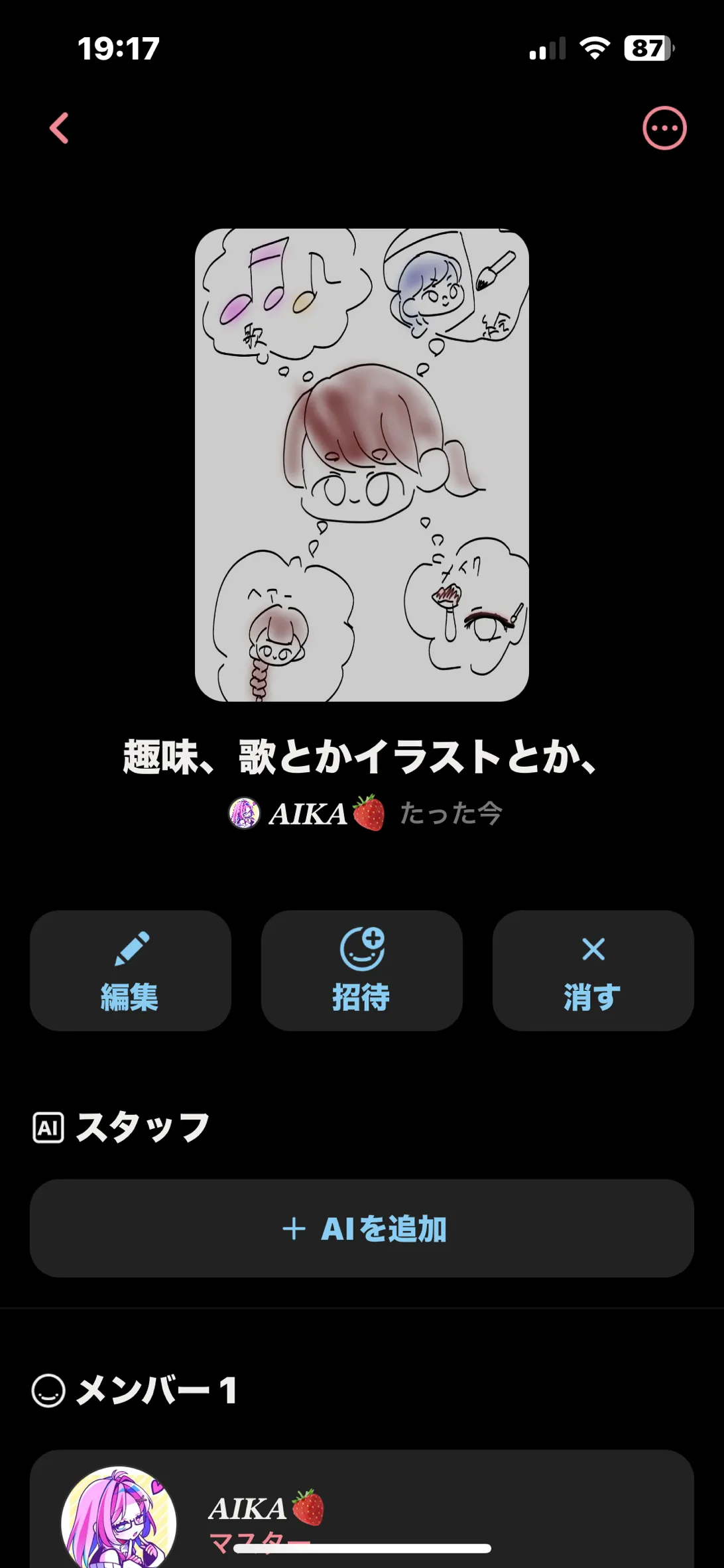Invite someone with 招待 button
The width and height of the screenshot is (724, 1568).
click(361, 970)
